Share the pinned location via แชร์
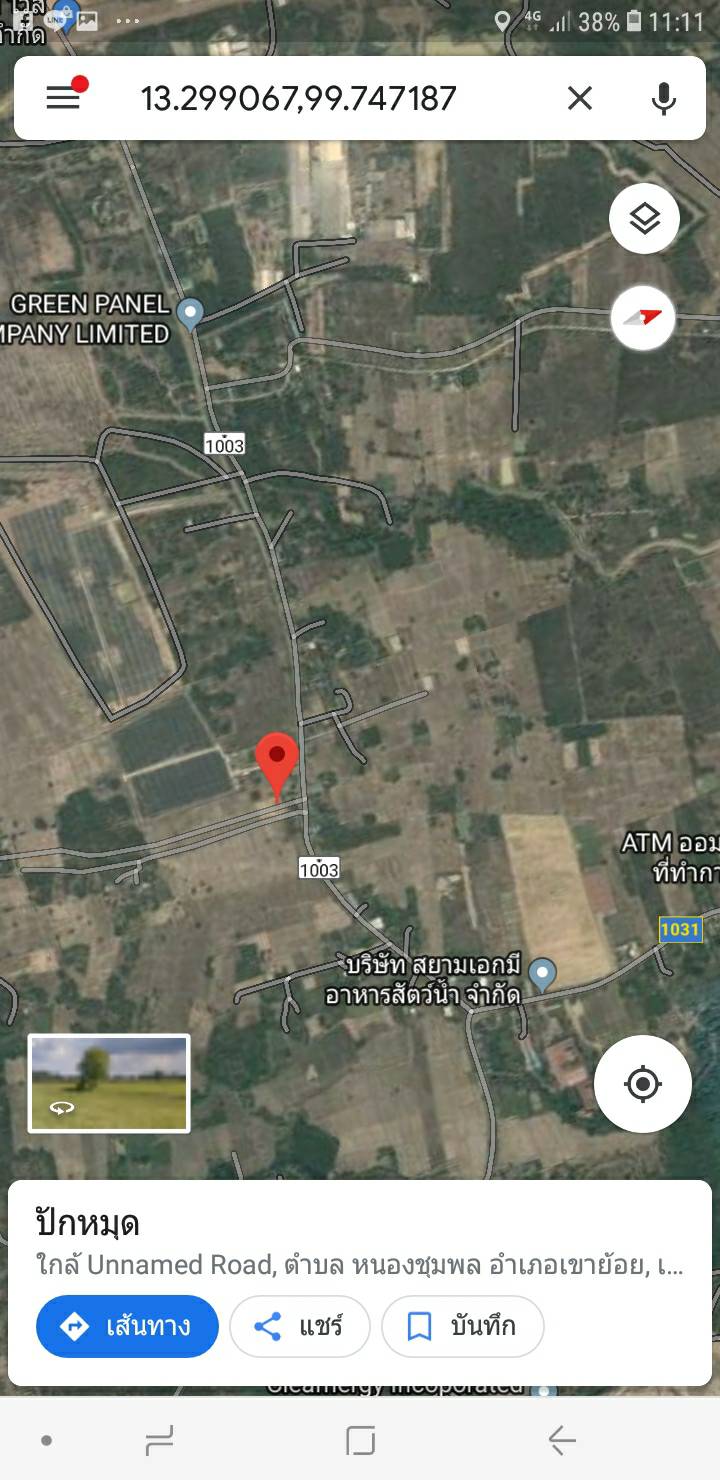The image size is (720, 1480). [x=300, y=1326]
